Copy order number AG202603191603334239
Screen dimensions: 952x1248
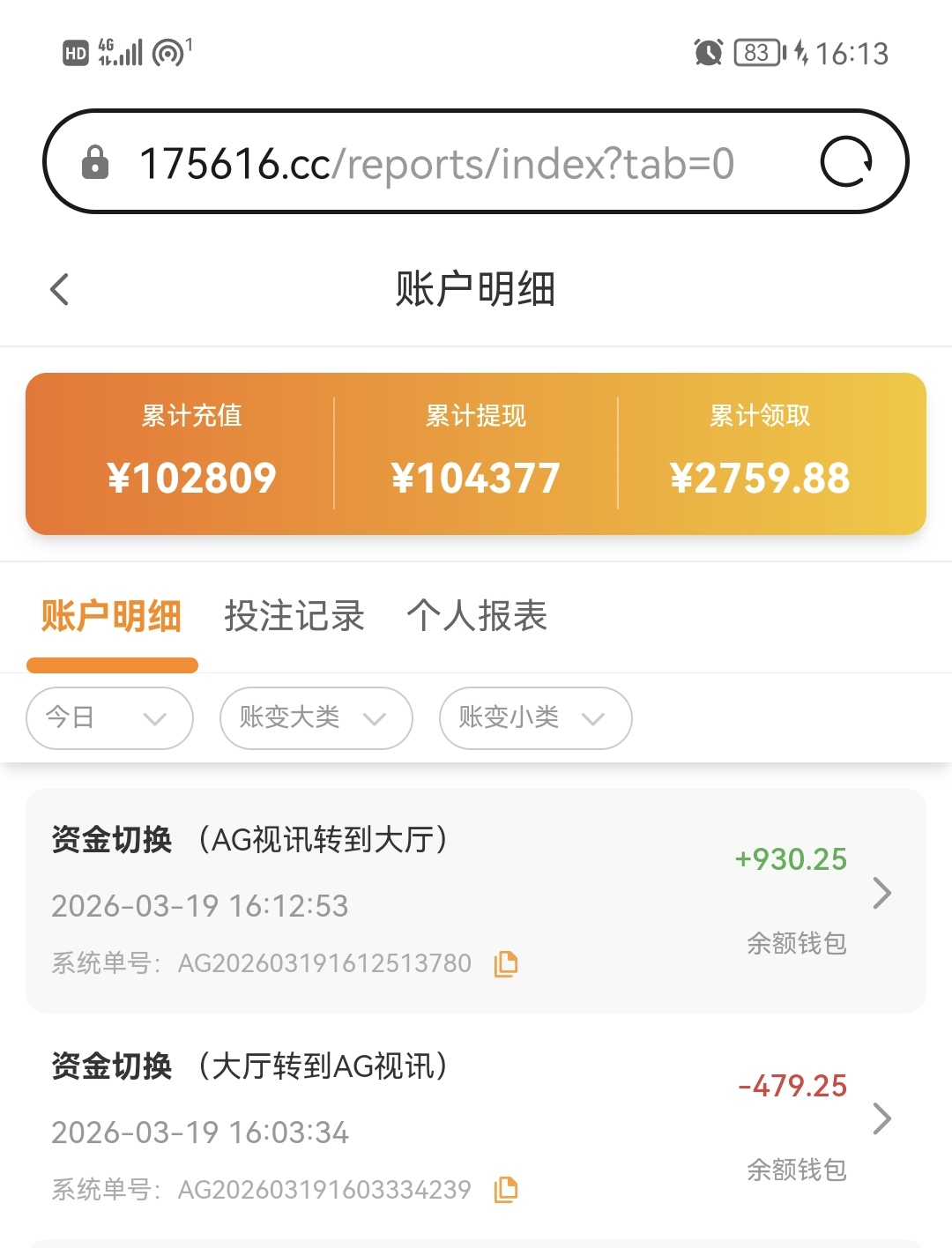[x=506, y=1190]
